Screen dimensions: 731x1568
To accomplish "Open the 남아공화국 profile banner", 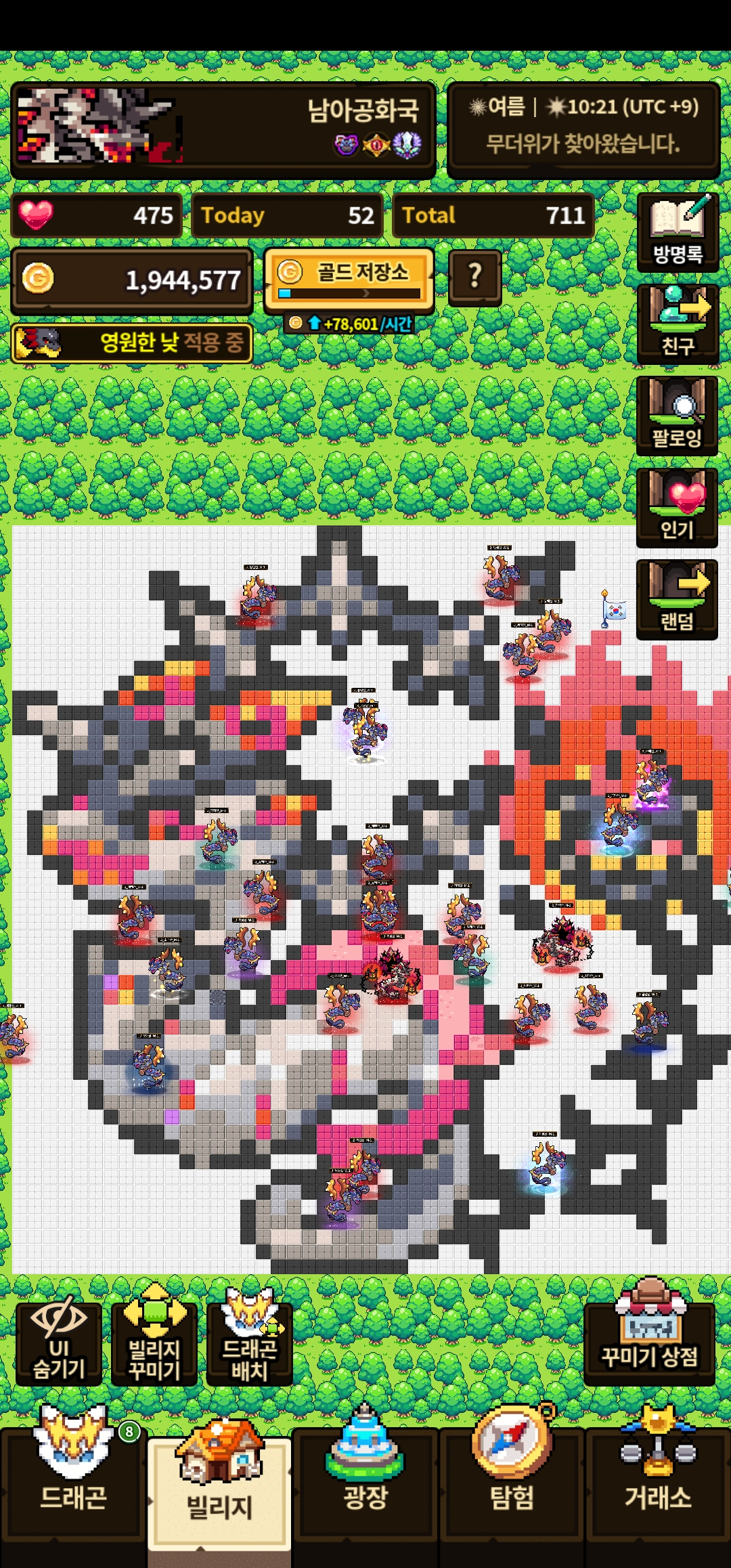I will pos(223,130).
